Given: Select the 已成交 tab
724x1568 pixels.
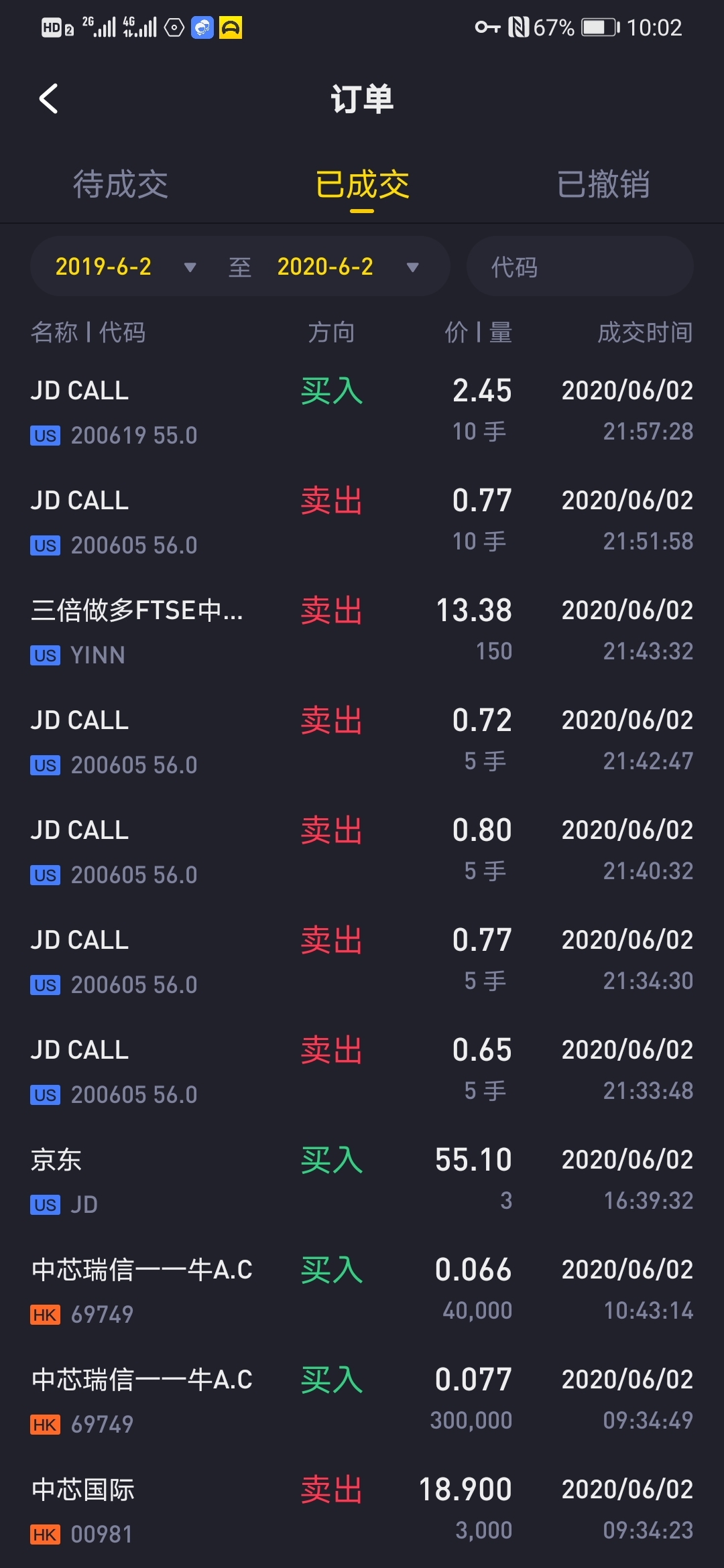Looking at the screenshot, I should 362,184.
